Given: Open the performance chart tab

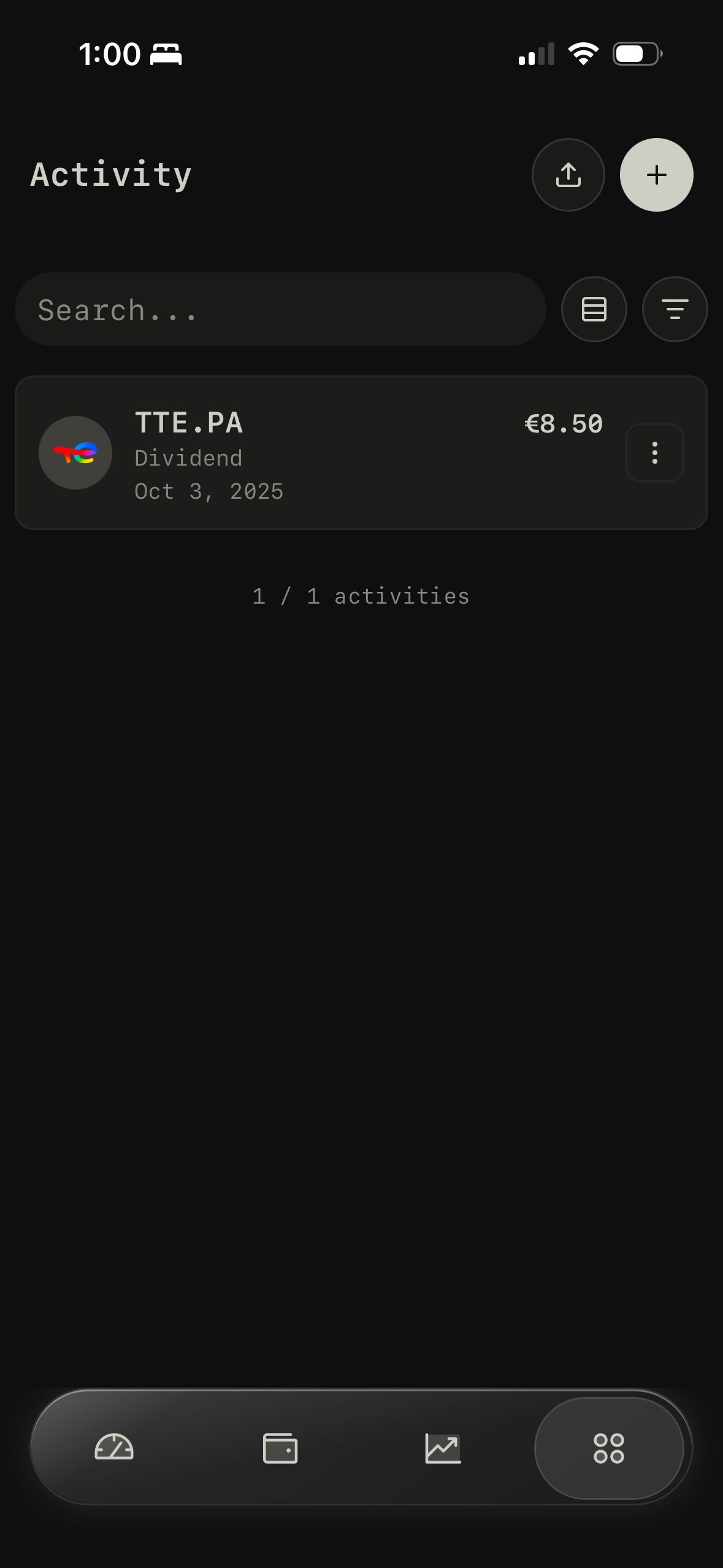Looking at the screenshot, I should pos(443,1448).
